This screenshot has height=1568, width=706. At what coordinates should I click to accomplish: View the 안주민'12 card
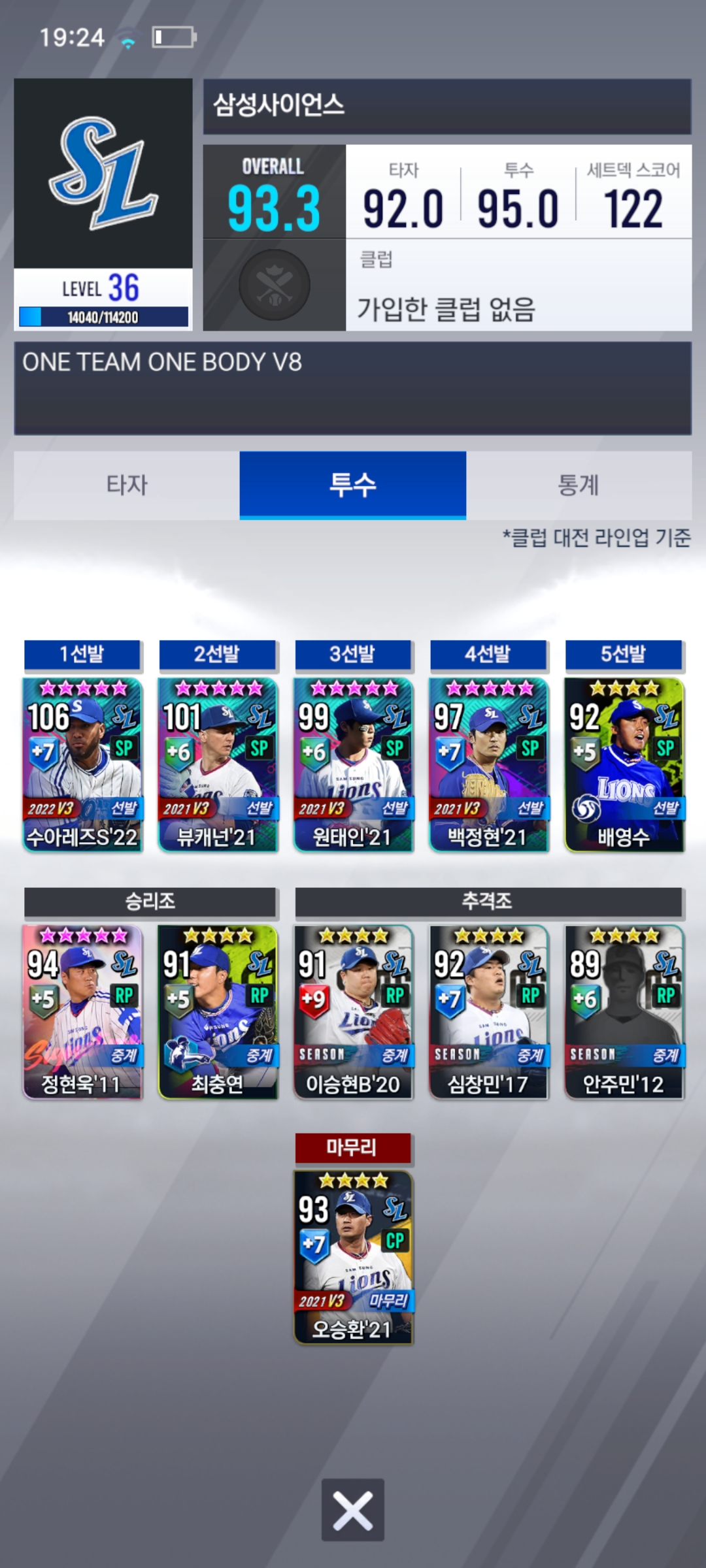(x=624, y=1011)
